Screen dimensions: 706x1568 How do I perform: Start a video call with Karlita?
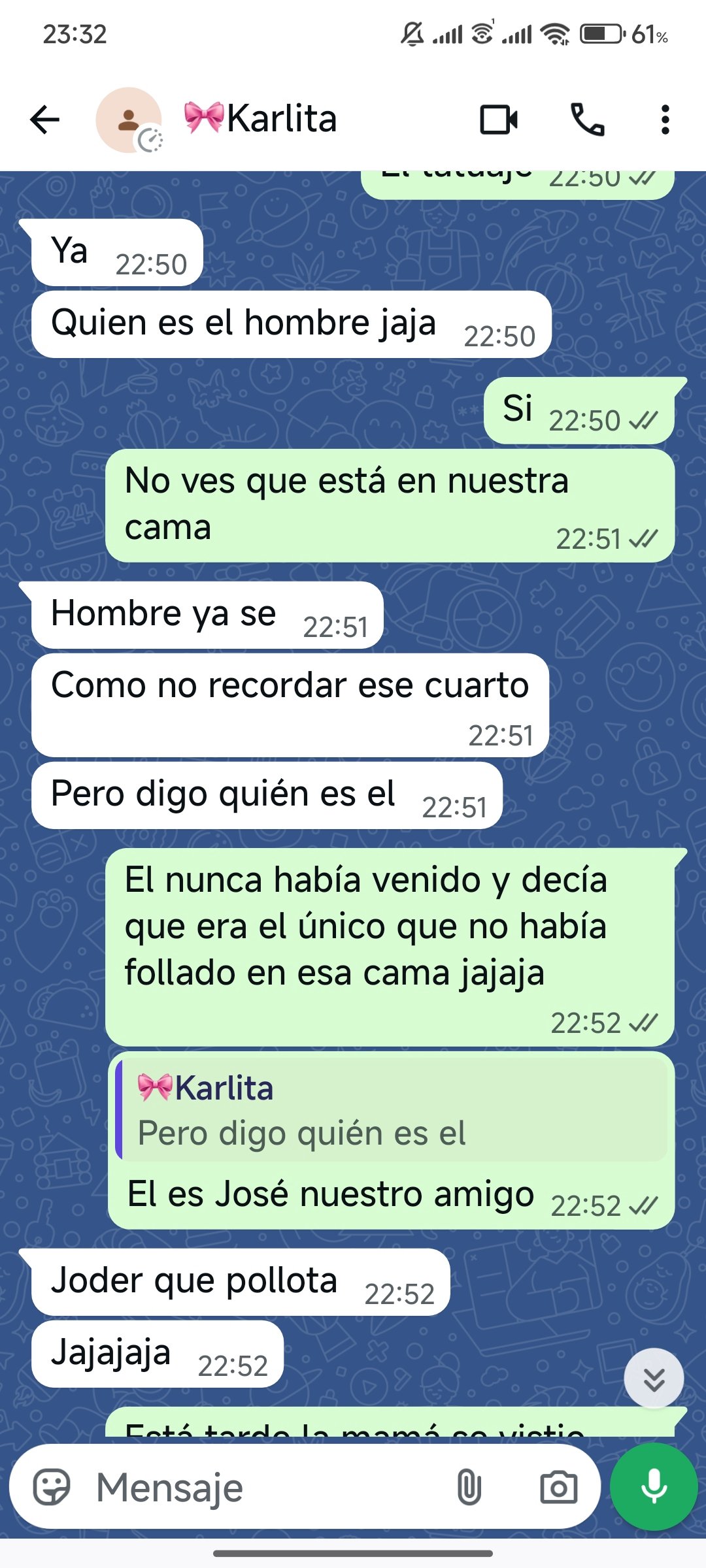pos(499,120)
